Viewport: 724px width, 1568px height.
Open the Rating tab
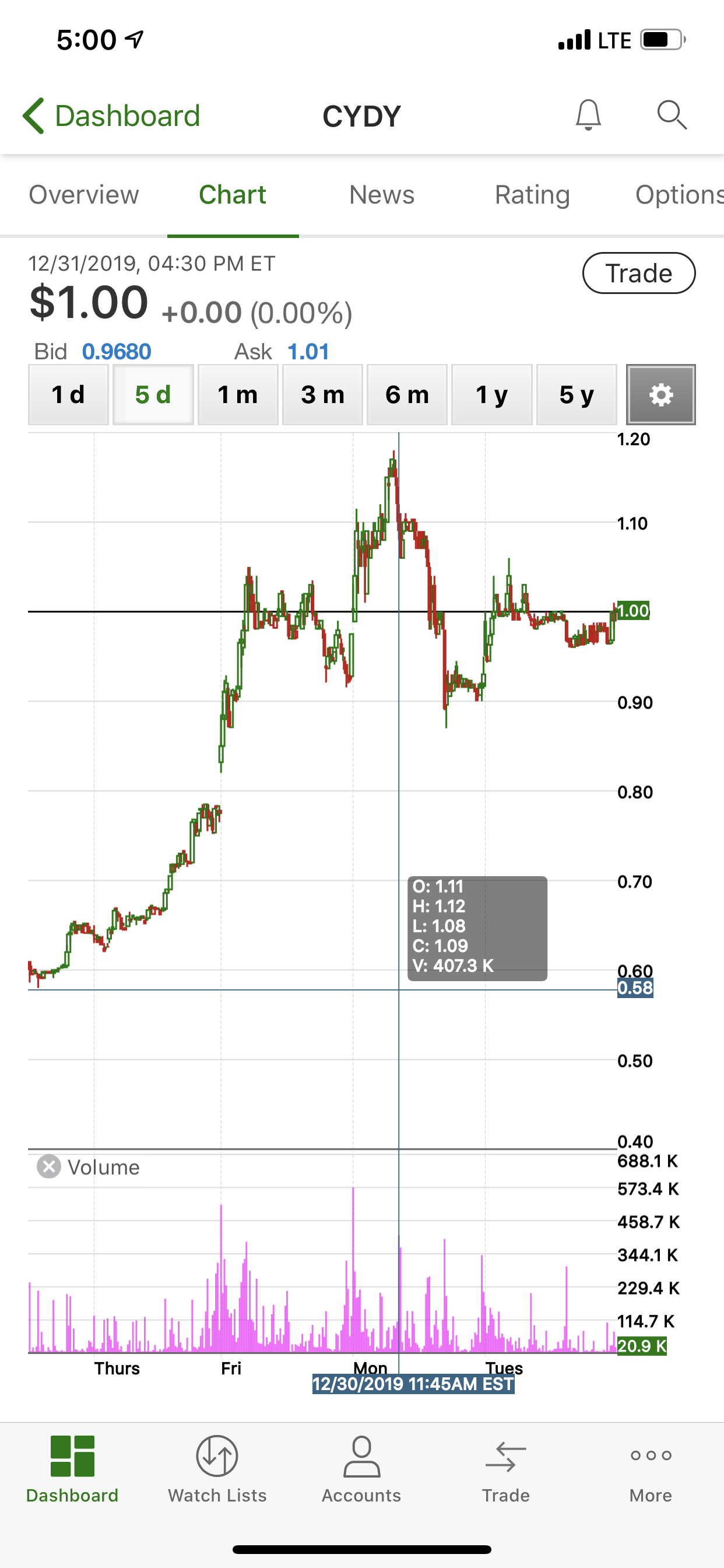coord(532,195)
